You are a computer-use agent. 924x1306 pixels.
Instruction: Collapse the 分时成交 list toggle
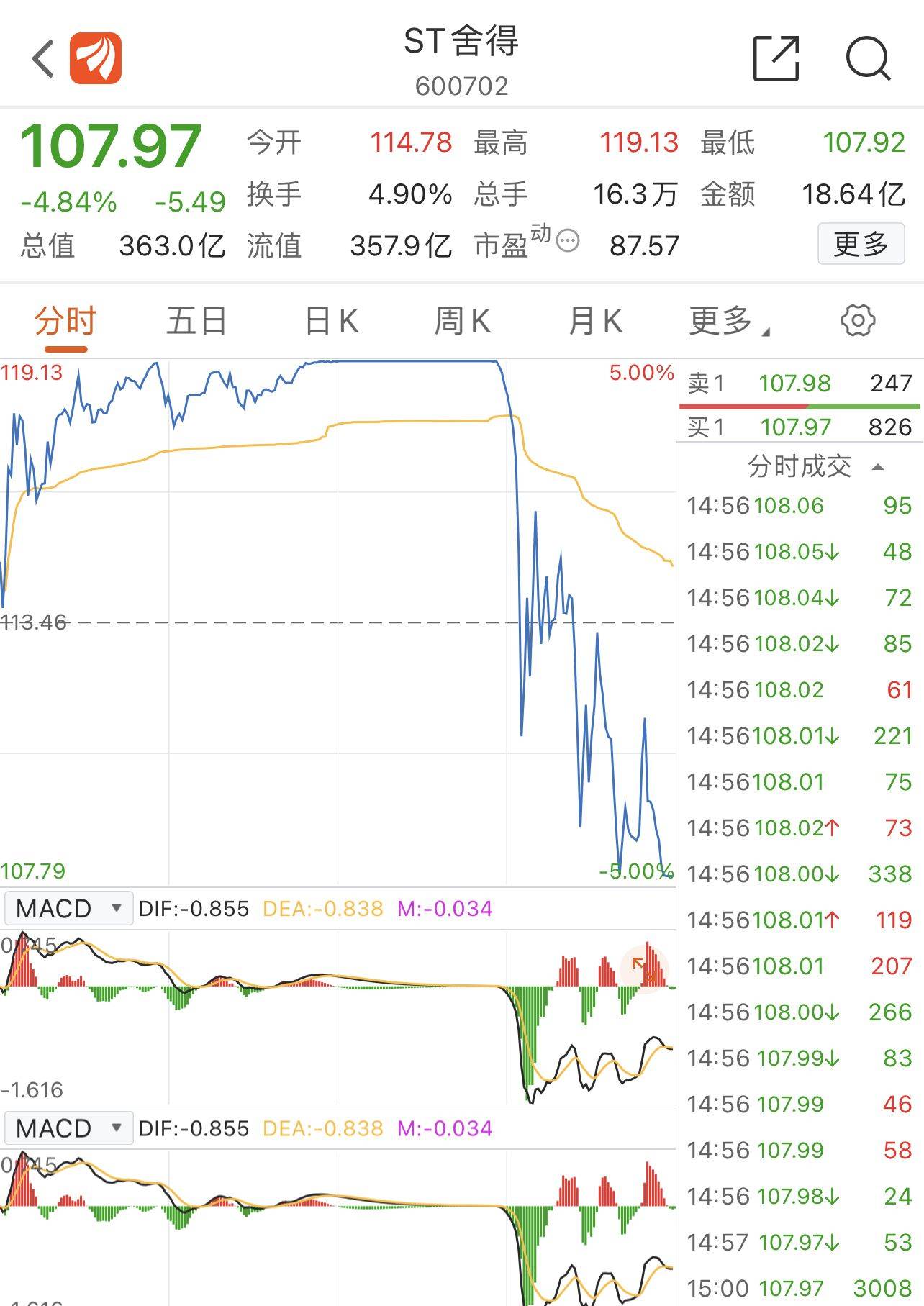point(877,467)
